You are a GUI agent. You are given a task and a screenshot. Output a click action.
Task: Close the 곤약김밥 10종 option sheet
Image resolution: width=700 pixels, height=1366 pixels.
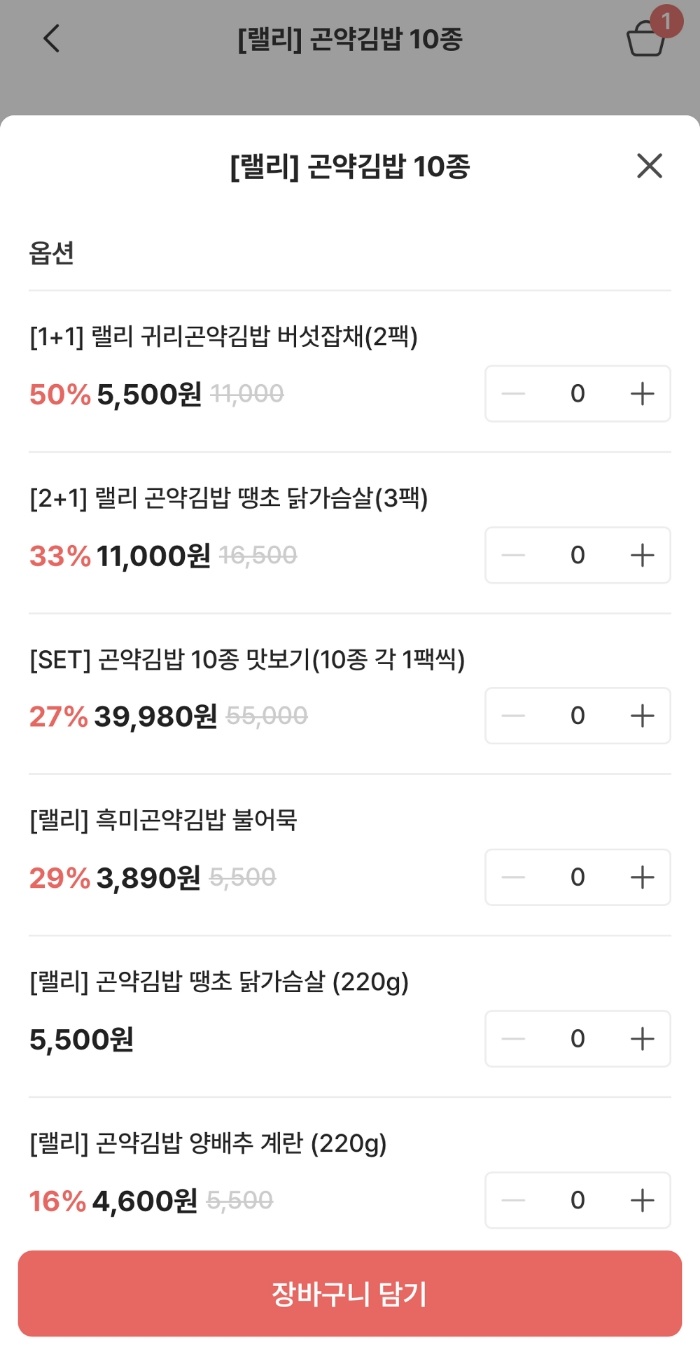[x=649, y=166]
